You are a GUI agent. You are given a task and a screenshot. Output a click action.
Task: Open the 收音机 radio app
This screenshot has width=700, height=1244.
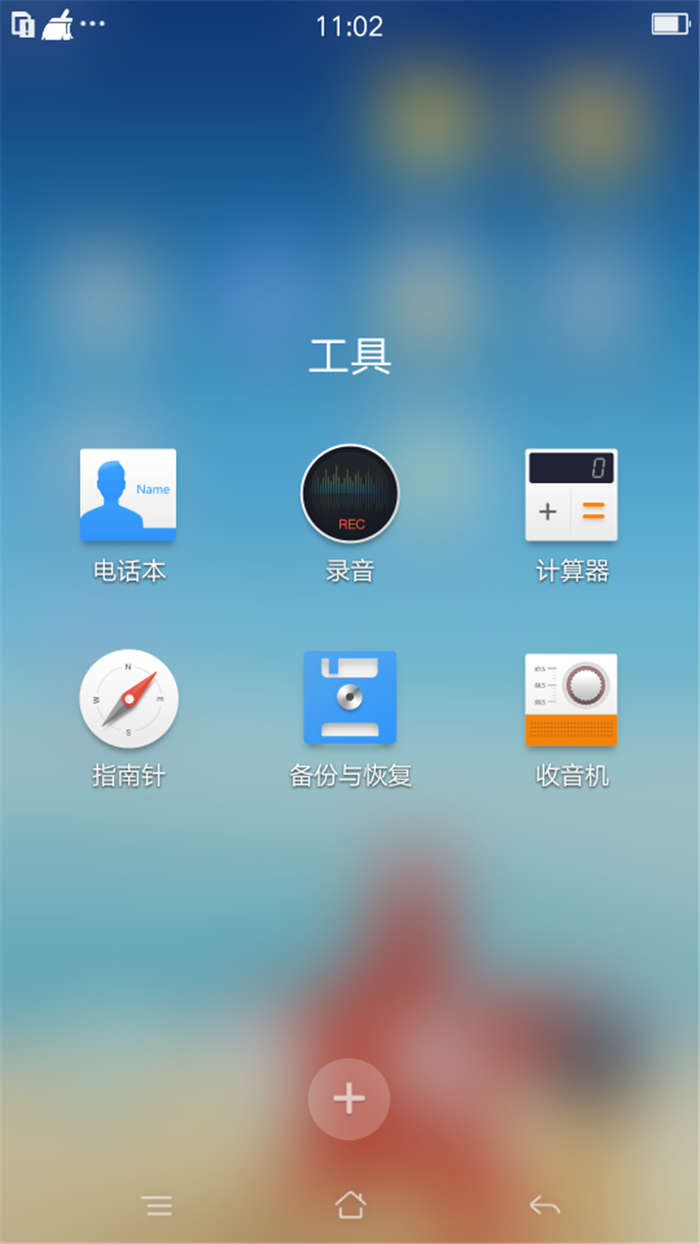click(571, 699)
